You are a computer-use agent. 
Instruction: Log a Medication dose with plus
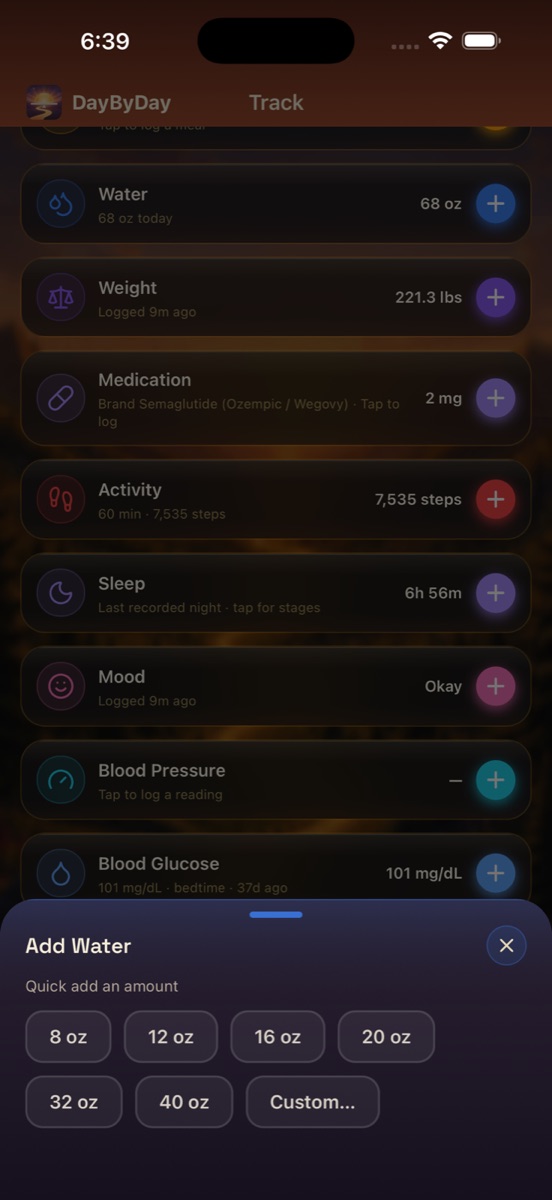[495, 398]
